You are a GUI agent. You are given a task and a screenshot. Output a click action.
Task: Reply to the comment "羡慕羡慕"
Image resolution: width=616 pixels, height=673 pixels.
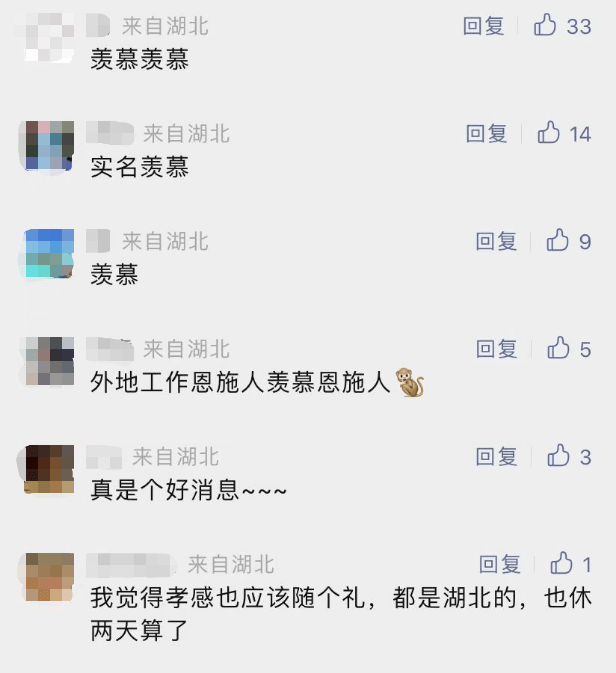click(484, 26)
